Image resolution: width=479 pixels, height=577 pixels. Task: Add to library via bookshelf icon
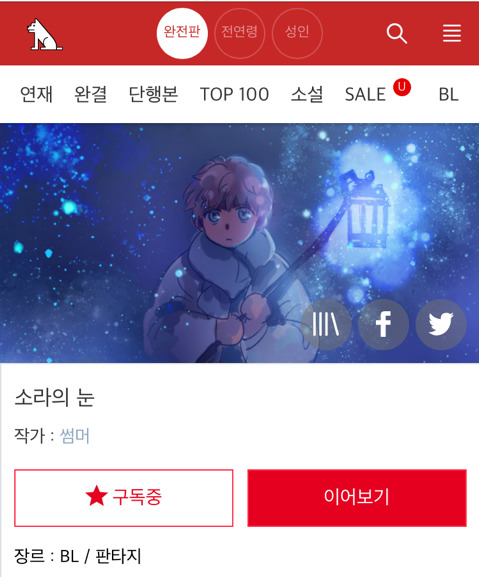click(x=326, y=324)
